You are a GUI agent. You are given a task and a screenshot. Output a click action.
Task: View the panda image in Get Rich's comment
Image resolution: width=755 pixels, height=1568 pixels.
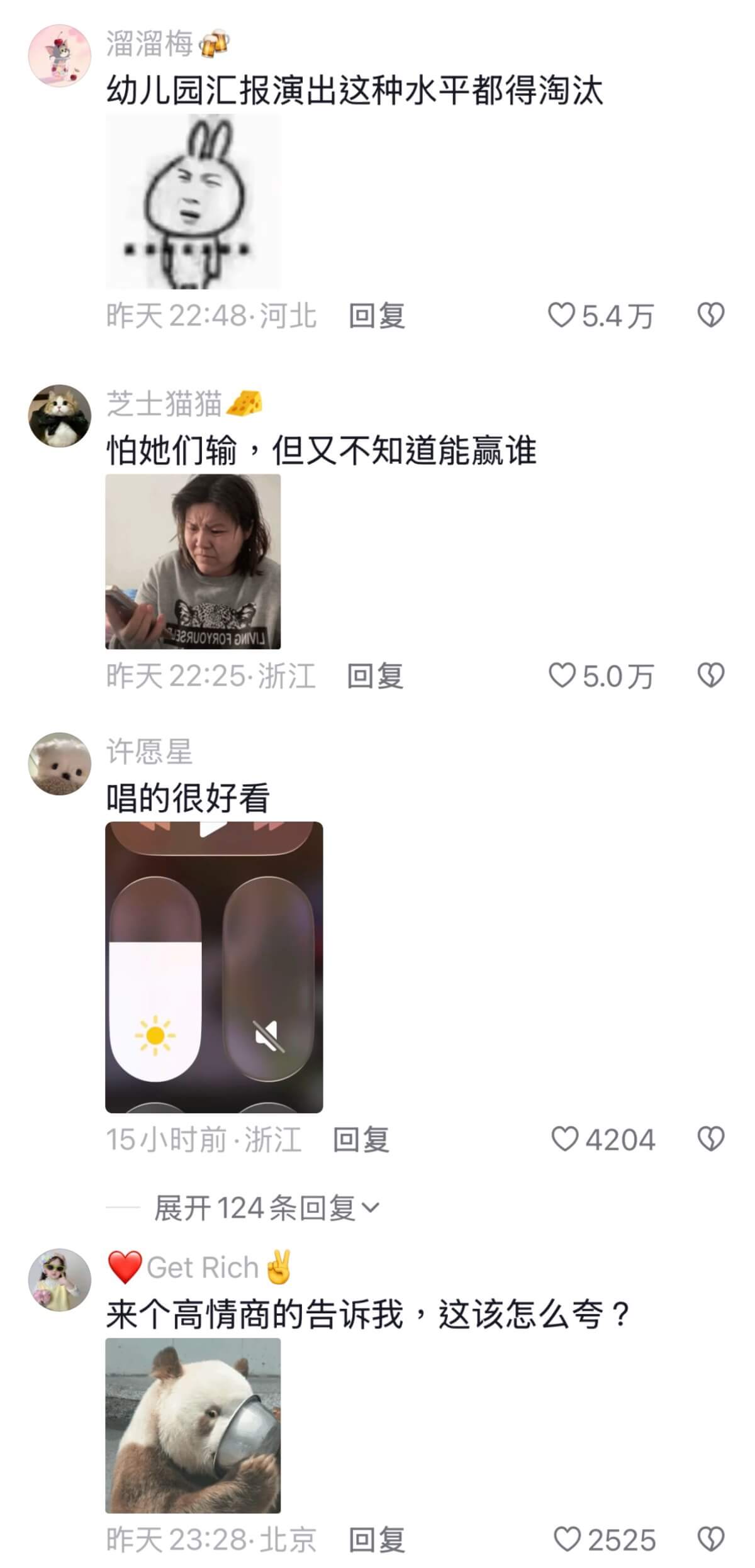(x=193, y=1425)
